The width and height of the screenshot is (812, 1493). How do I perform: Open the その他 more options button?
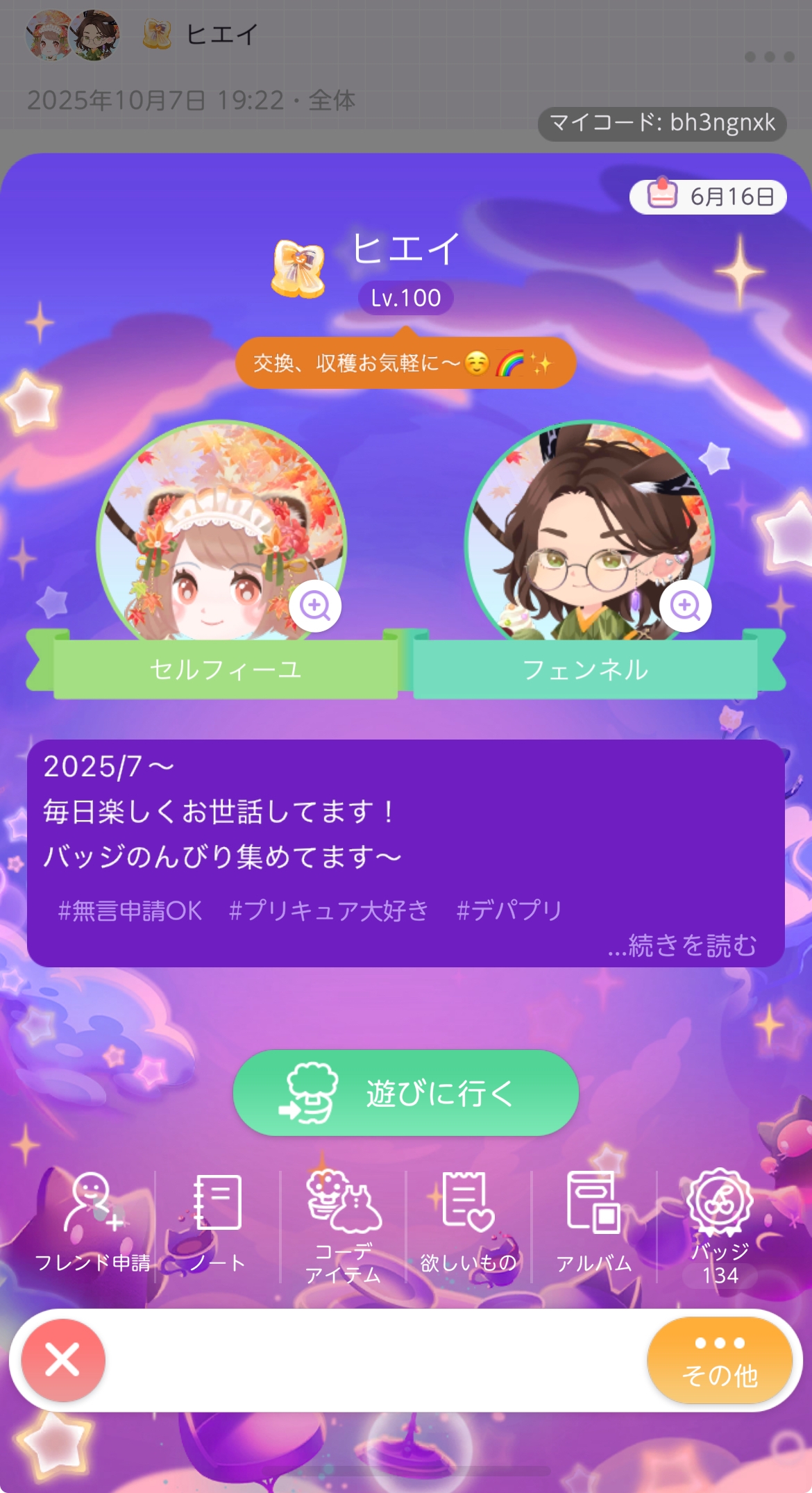coord(720,1360)
